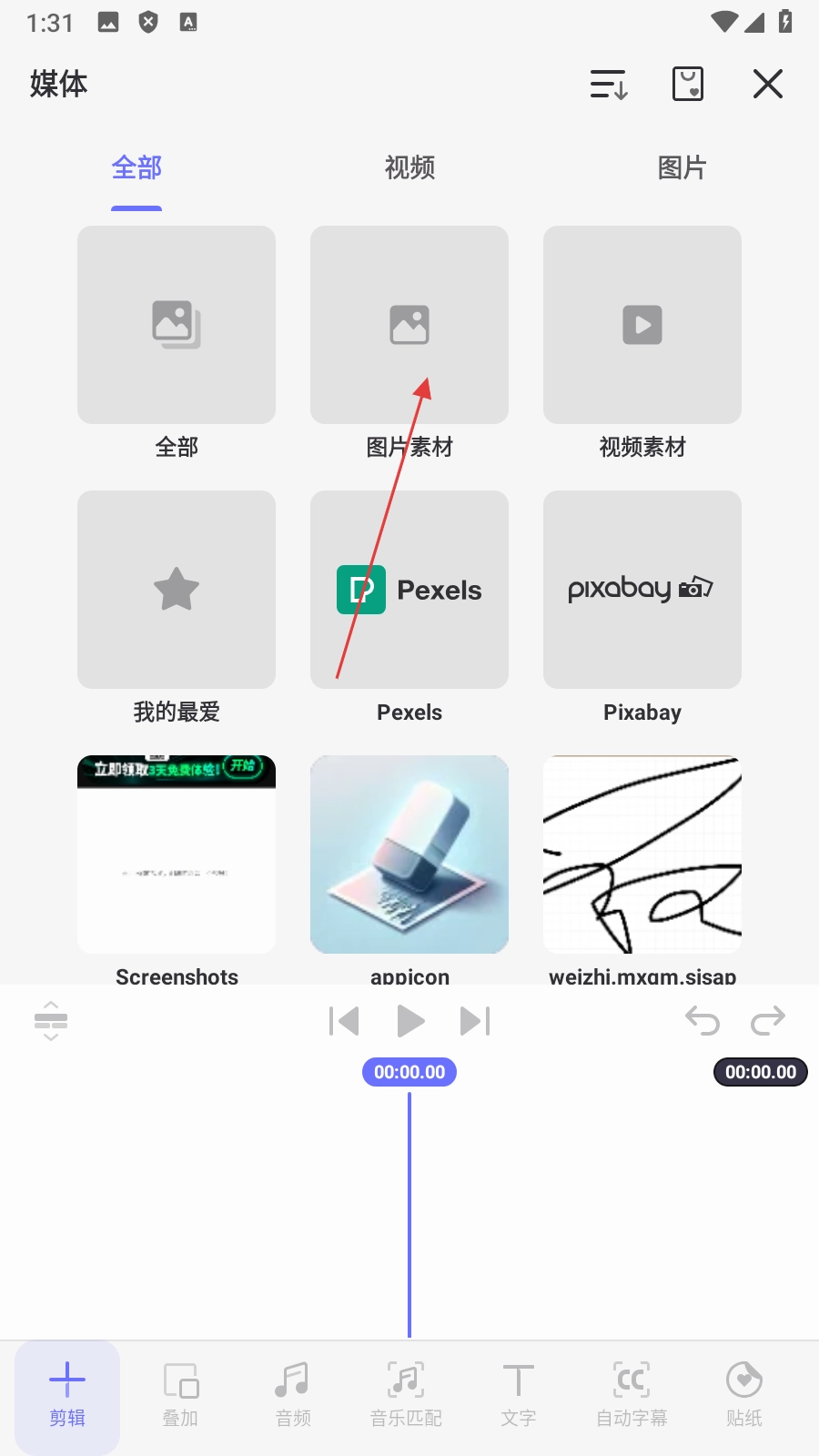Image resolution: width=819 pixels, height=1456 pixels.
Task: Open the 全部 media folder
Action: pyautogui.click(x=177, y=325)
